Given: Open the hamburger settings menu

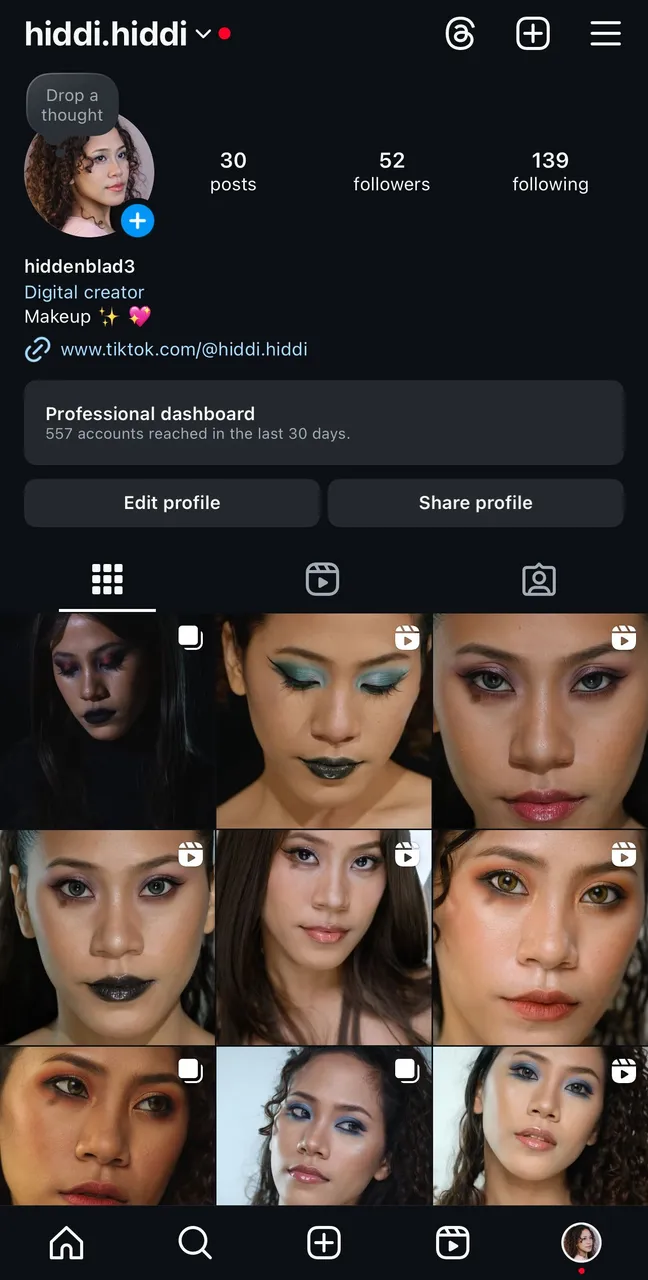Looking at the screenshot, I should point(605,34).
